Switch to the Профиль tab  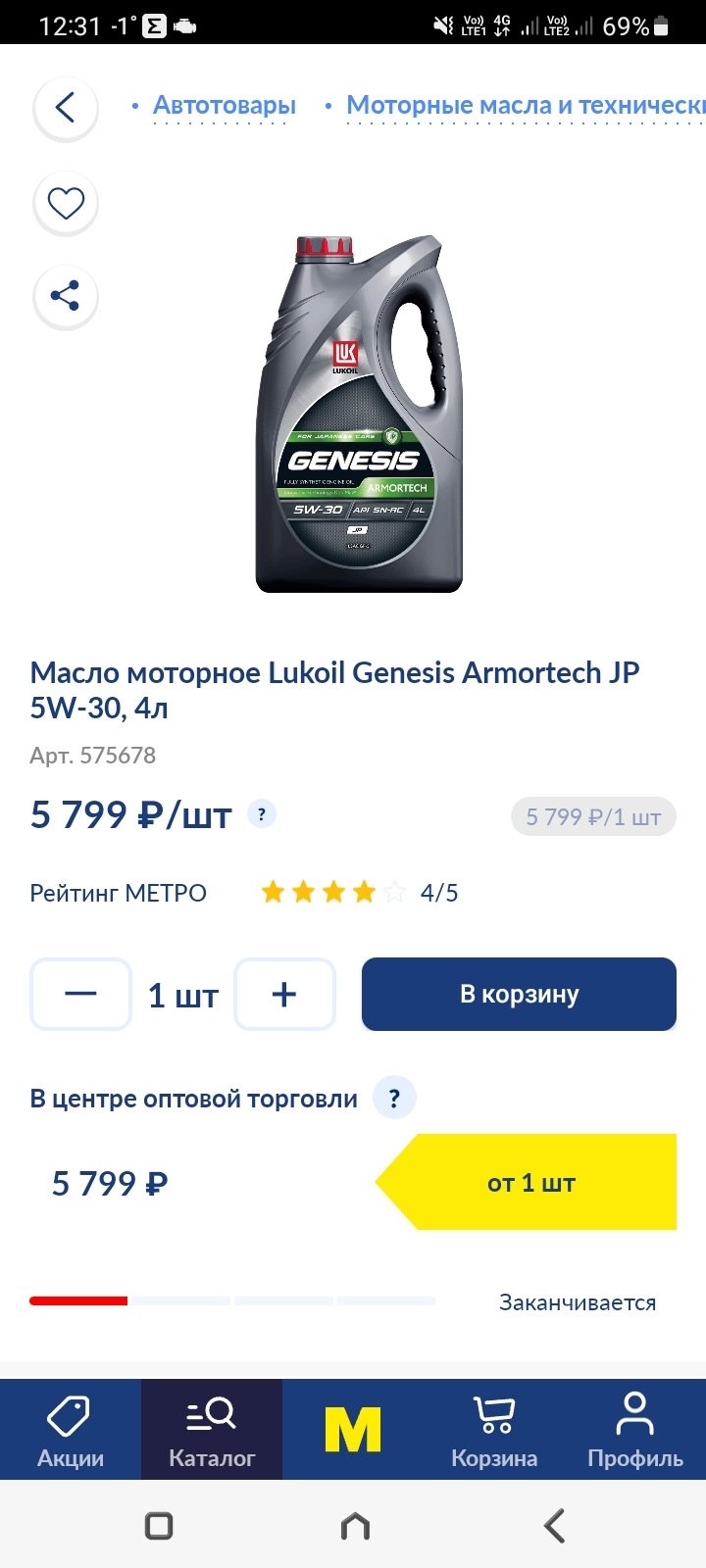click(635, 1430)
